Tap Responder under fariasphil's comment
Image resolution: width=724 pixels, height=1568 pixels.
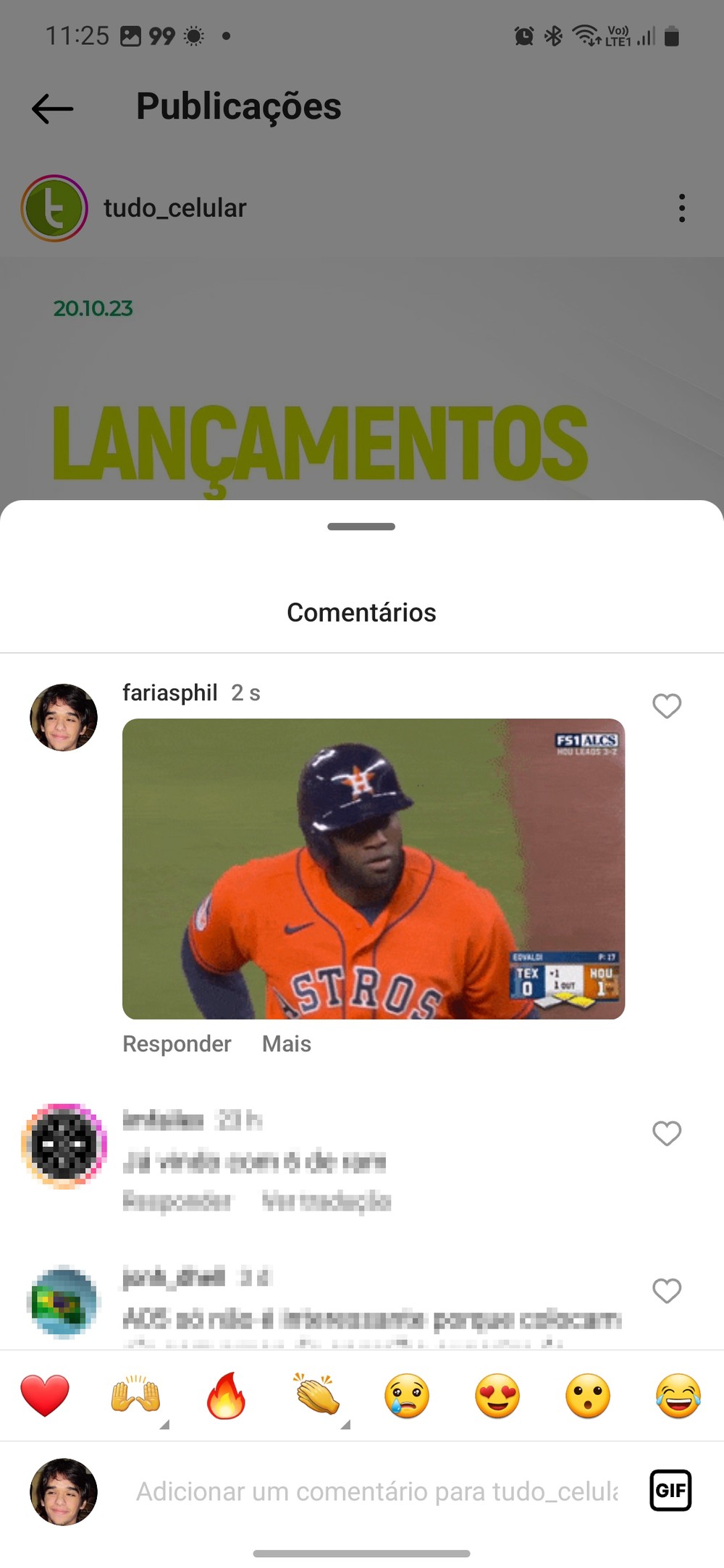[x=177, y=1043]
